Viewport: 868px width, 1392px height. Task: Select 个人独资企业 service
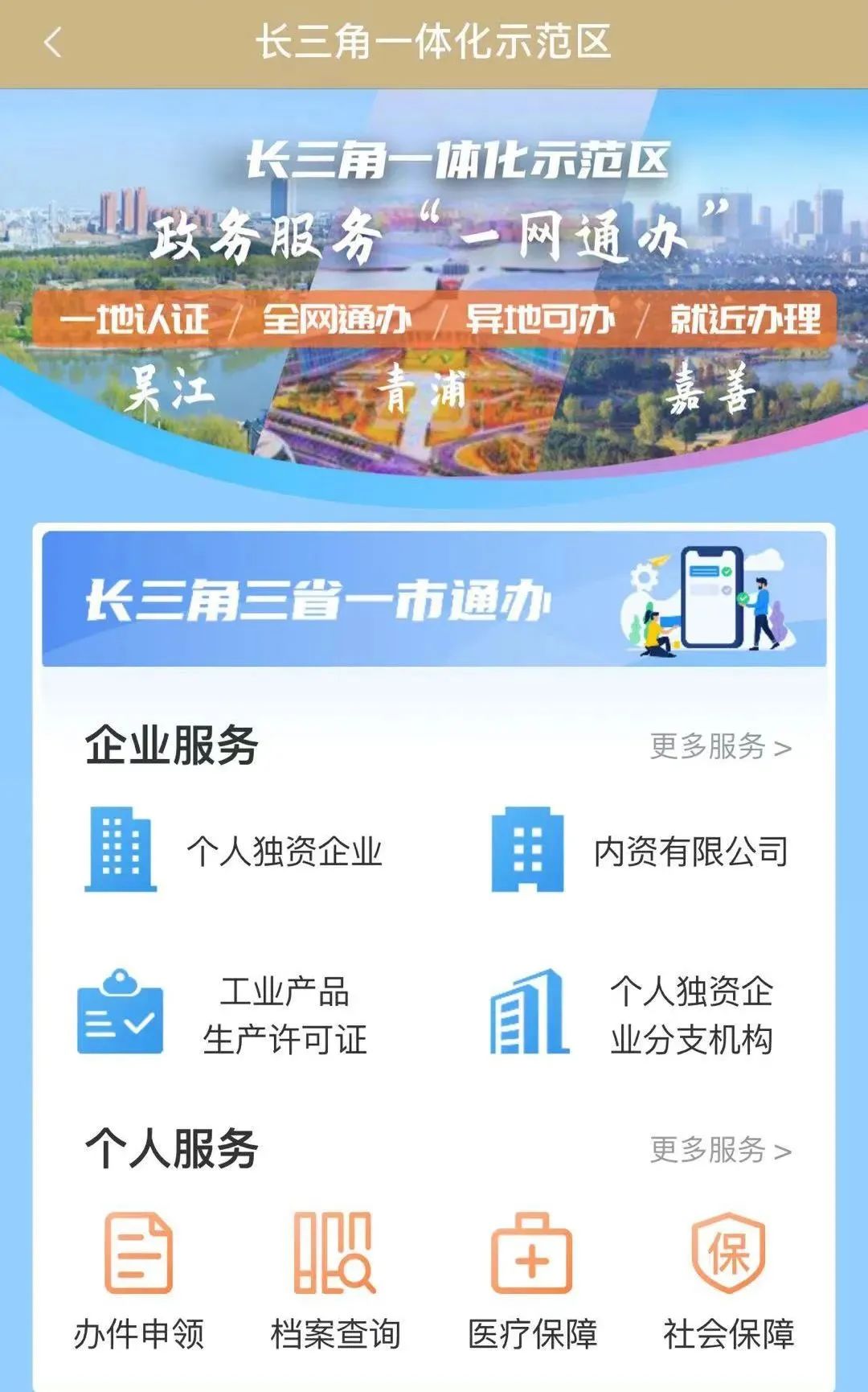tap(233, 851)
